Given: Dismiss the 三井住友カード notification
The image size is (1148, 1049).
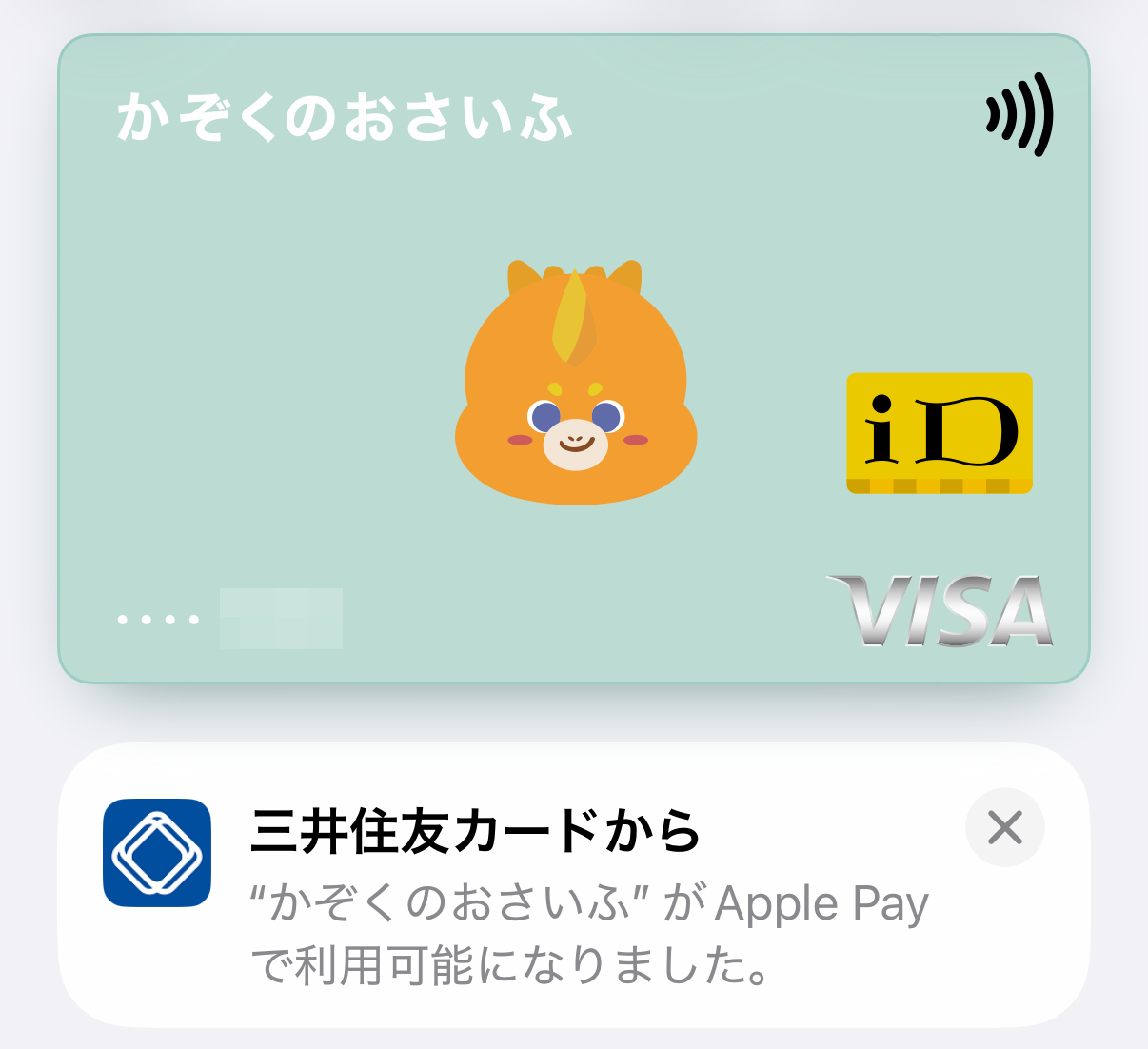Looking at the screenshot, I should 1004,828.
